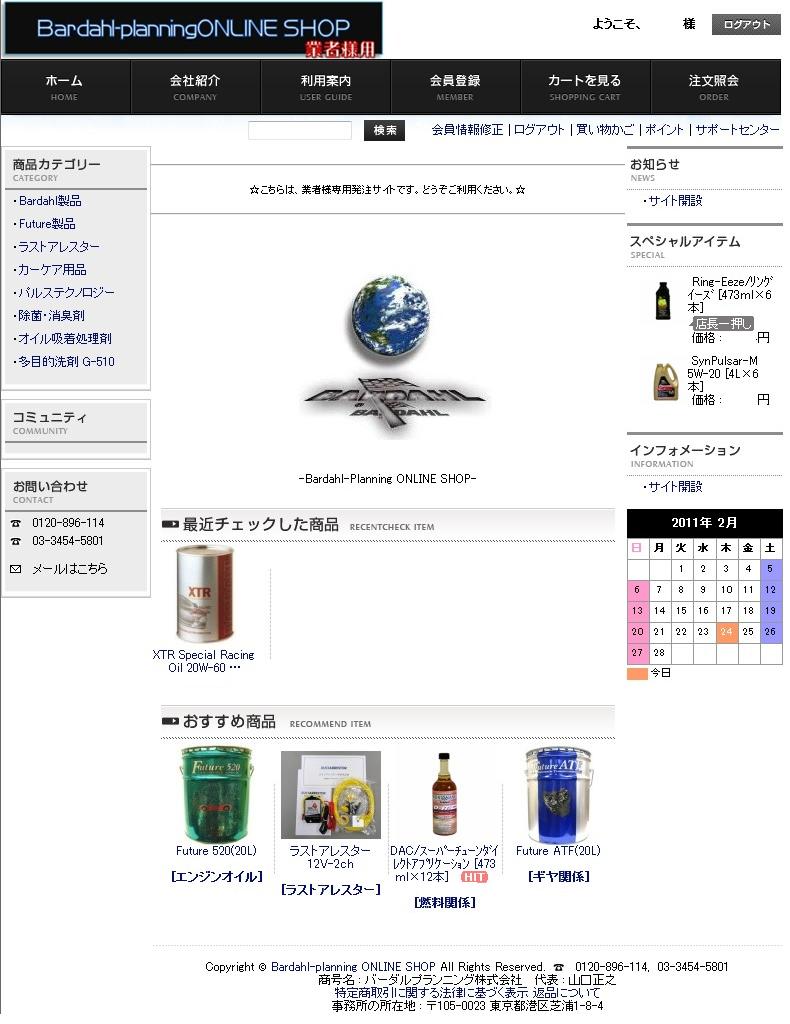View the Future 520(20L) product

[216, 851]
